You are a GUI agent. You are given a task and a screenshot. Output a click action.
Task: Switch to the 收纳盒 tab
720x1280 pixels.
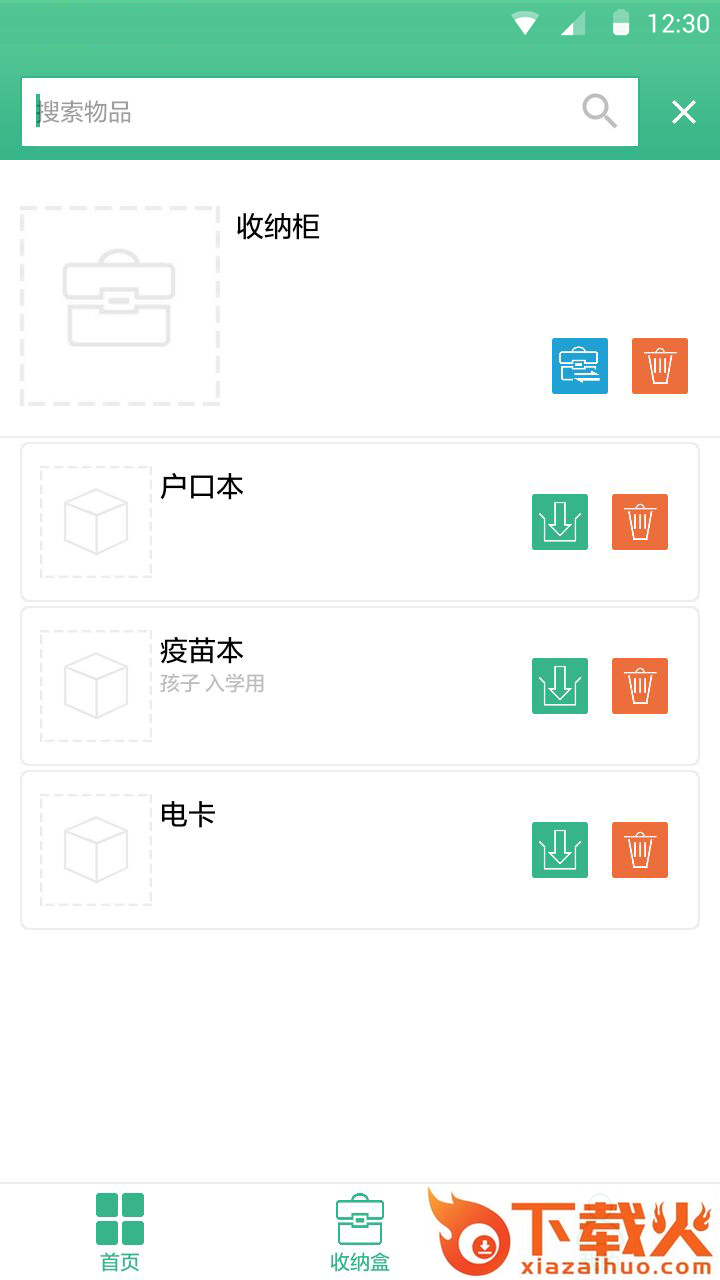(359, 1232)
